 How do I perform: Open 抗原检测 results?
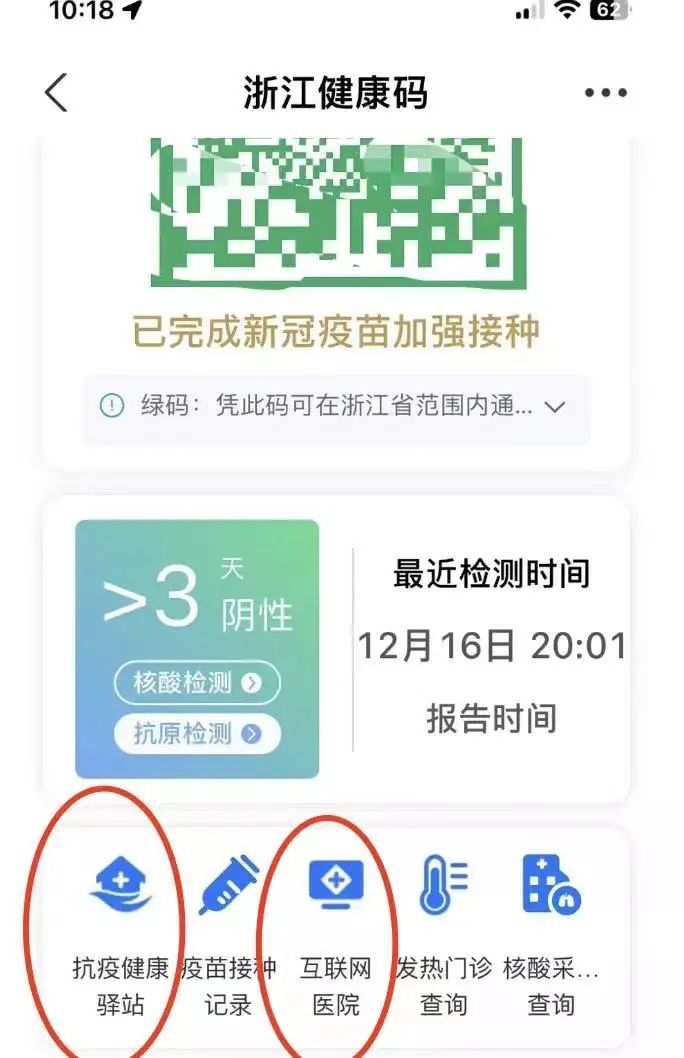(x=197, y=734)
